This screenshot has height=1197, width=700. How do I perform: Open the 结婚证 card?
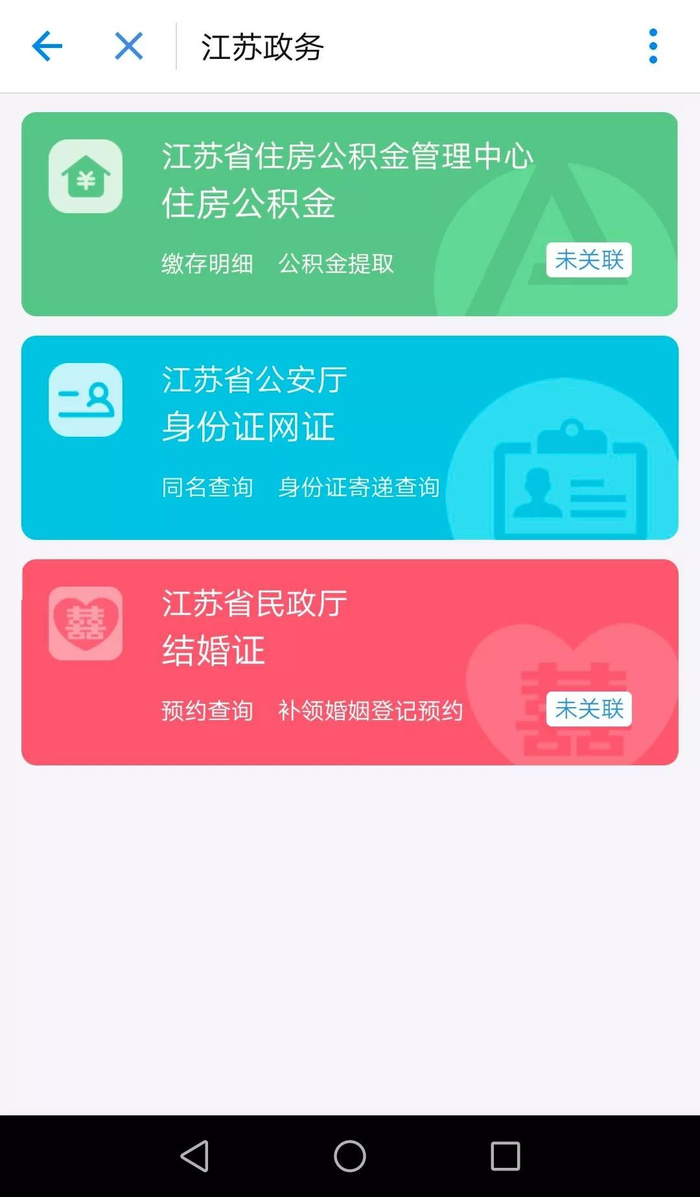point(214,652)
